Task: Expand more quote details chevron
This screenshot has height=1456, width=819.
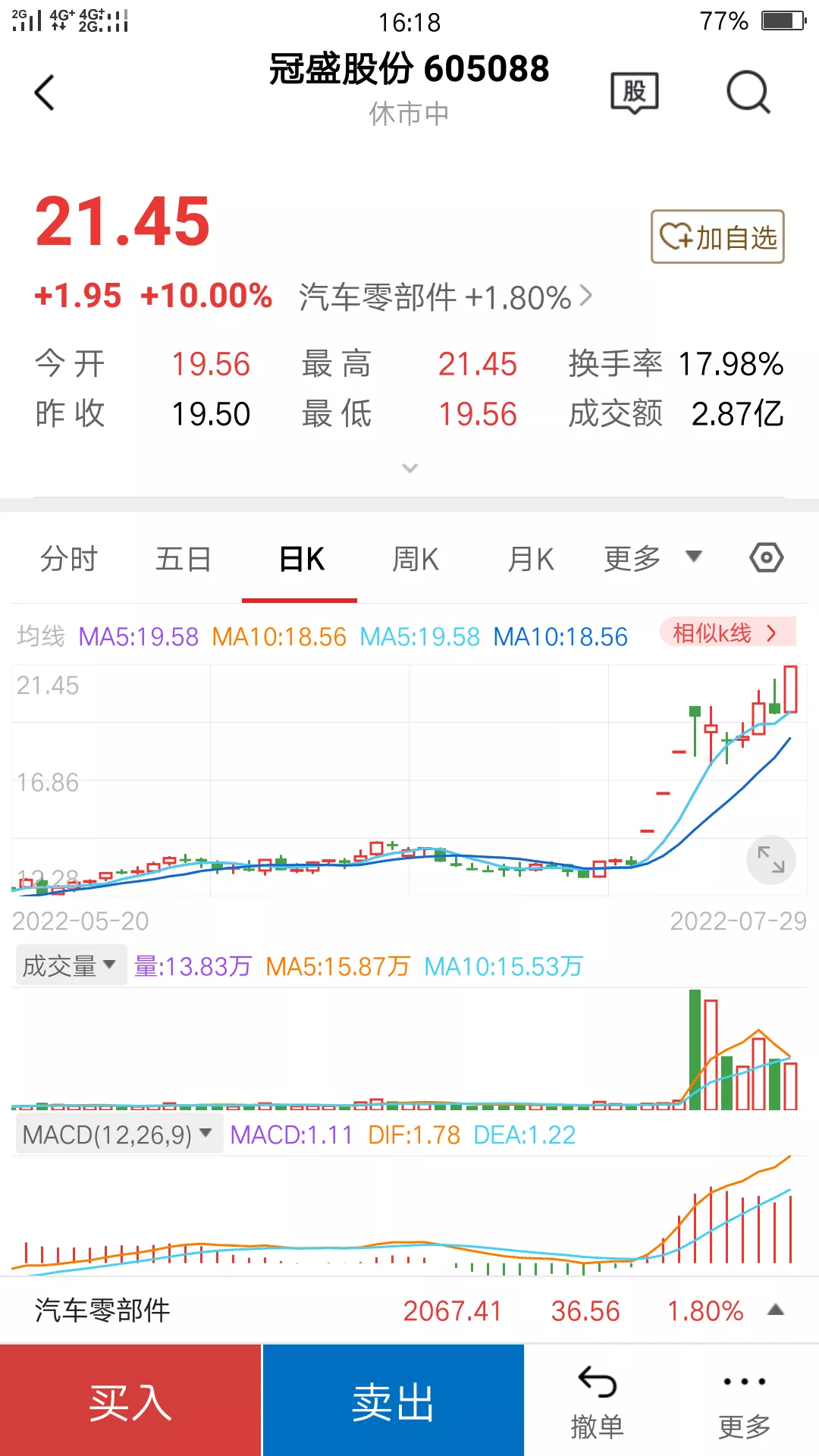Action: point(409,468)
